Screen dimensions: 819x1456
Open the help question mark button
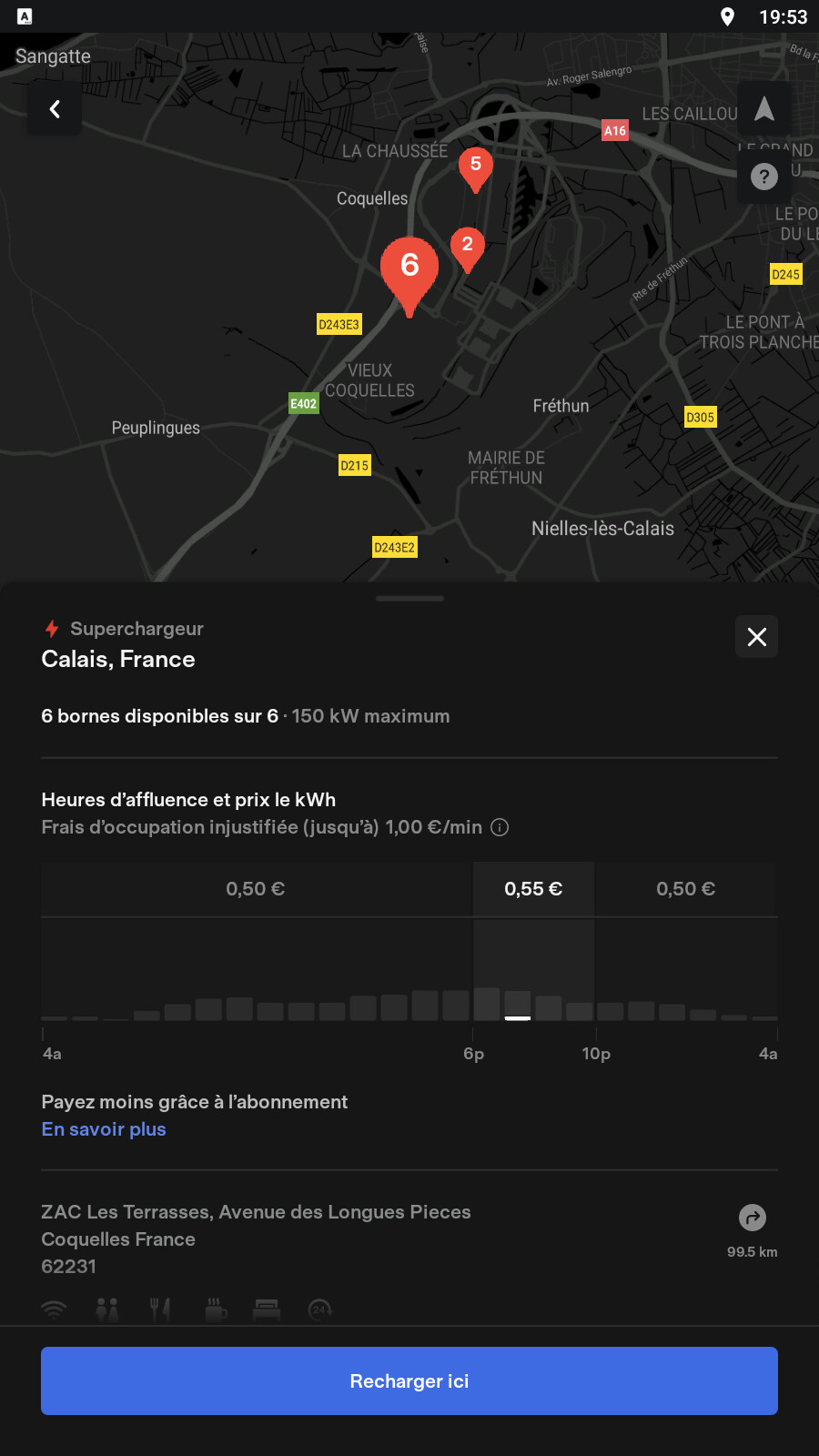coord(764,176)
